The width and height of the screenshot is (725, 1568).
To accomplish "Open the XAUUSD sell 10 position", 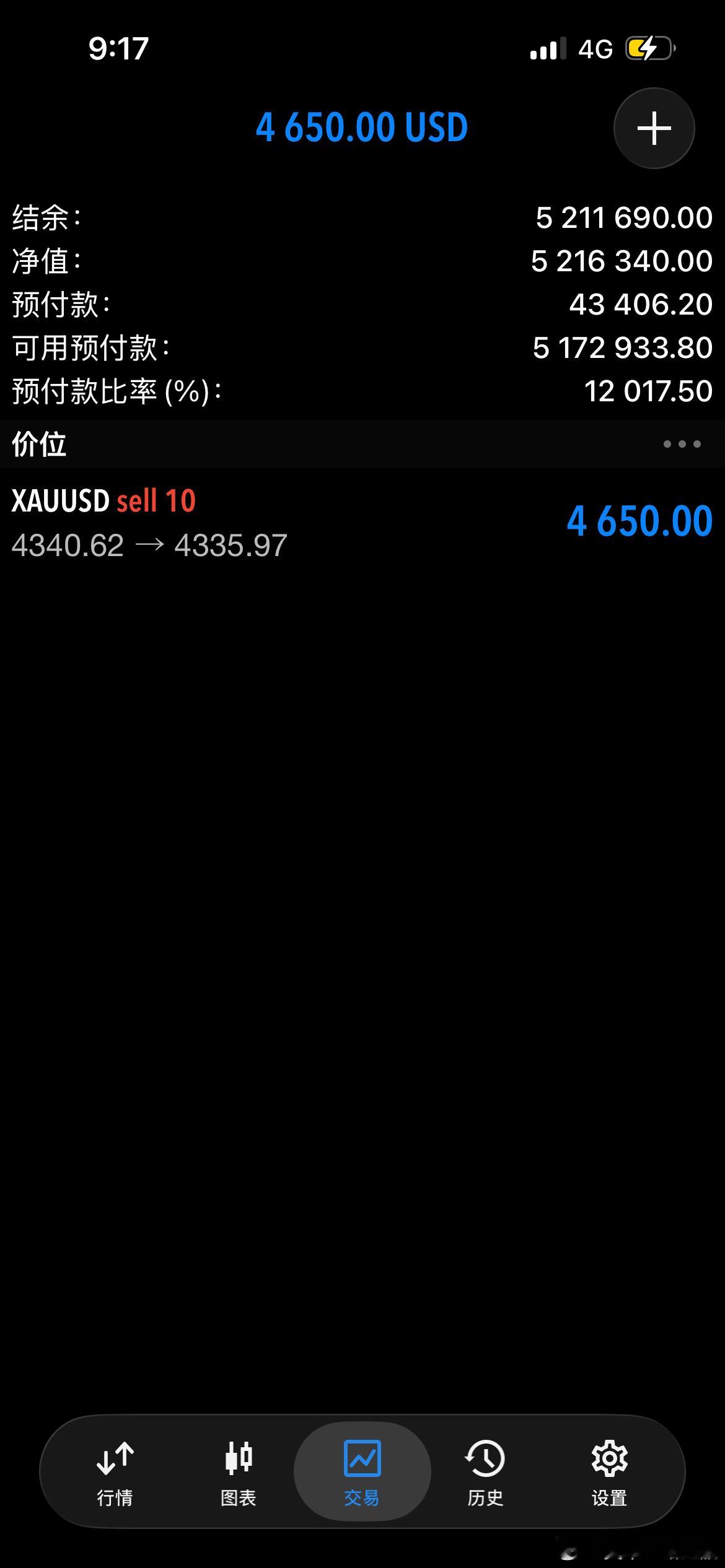I will [x=362, y=522].
